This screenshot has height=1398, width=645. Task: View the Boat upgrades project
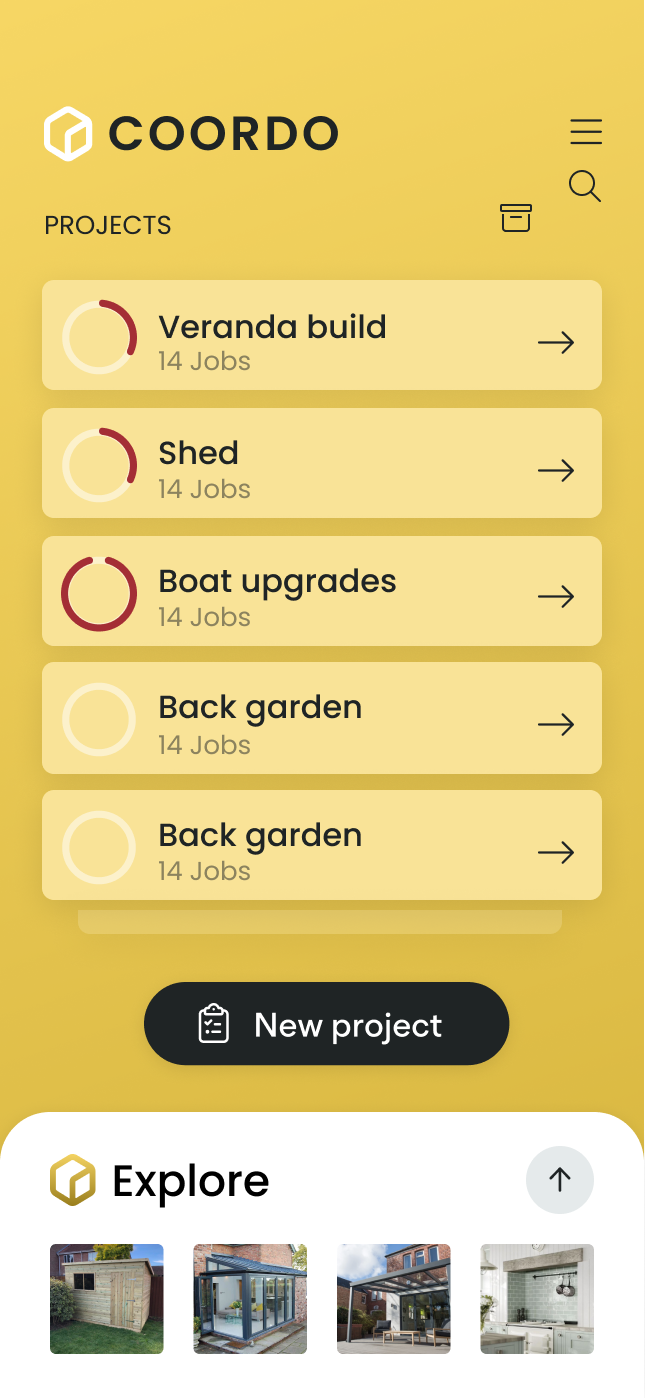coord(322,591)
